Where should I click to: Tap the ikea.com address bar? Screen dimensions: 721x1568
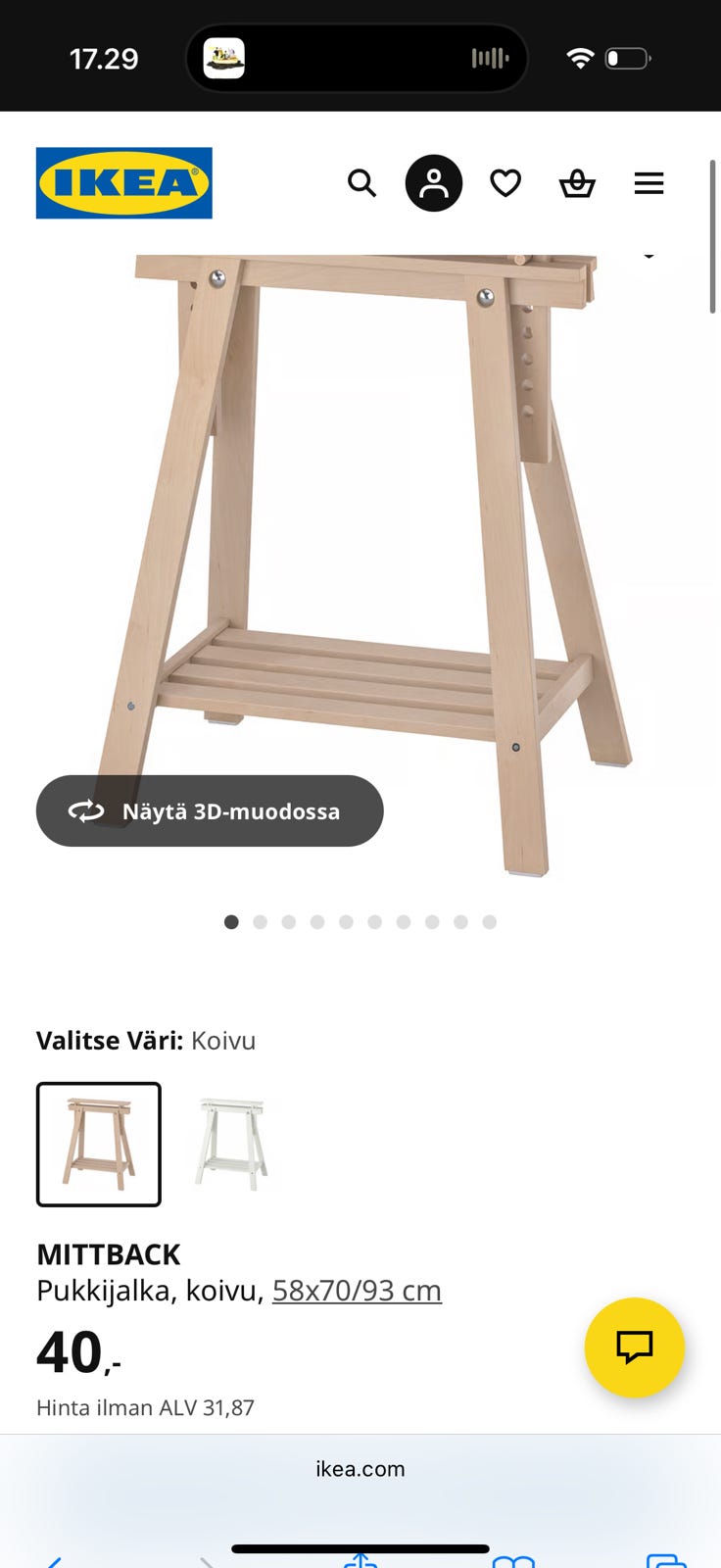(360, 1469)
